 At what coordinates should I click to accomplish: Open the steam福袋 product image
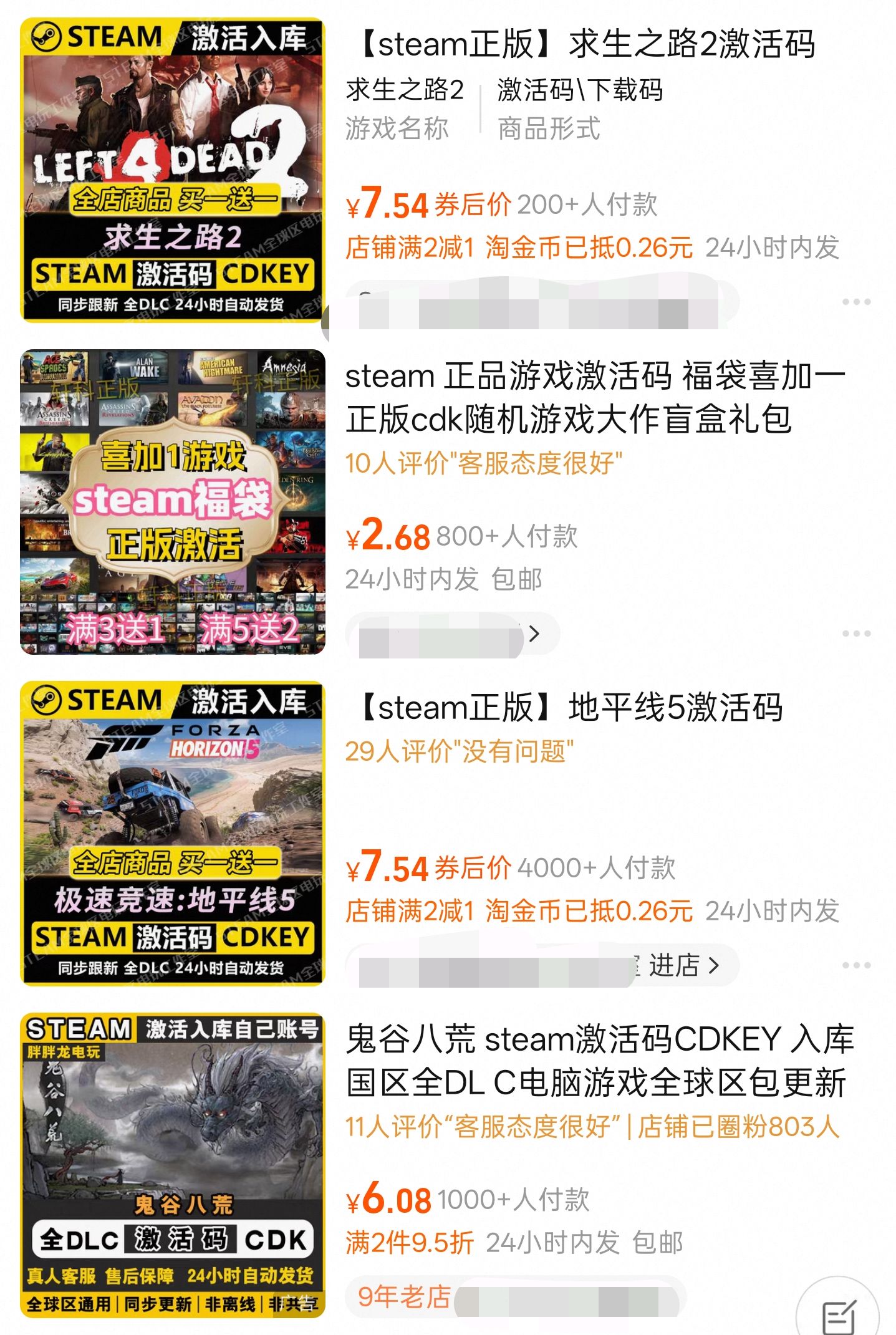pyautogui.click(x=173, y=502)
